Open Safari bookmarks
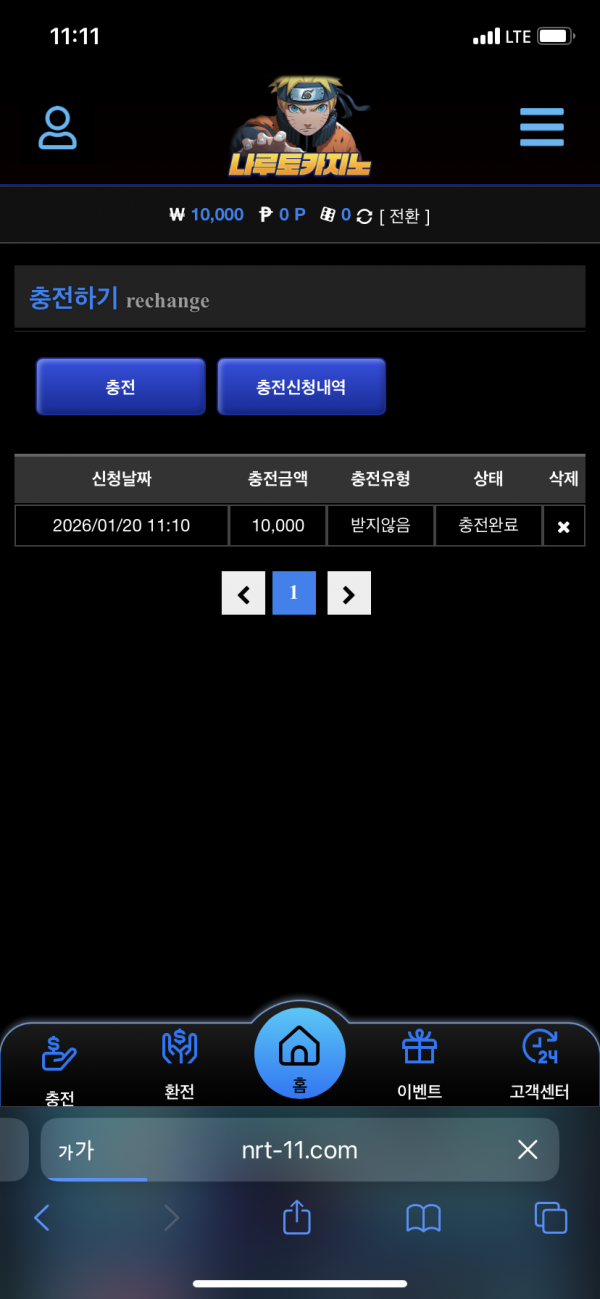This screenshot has height=1299, width=600. 423,1217
